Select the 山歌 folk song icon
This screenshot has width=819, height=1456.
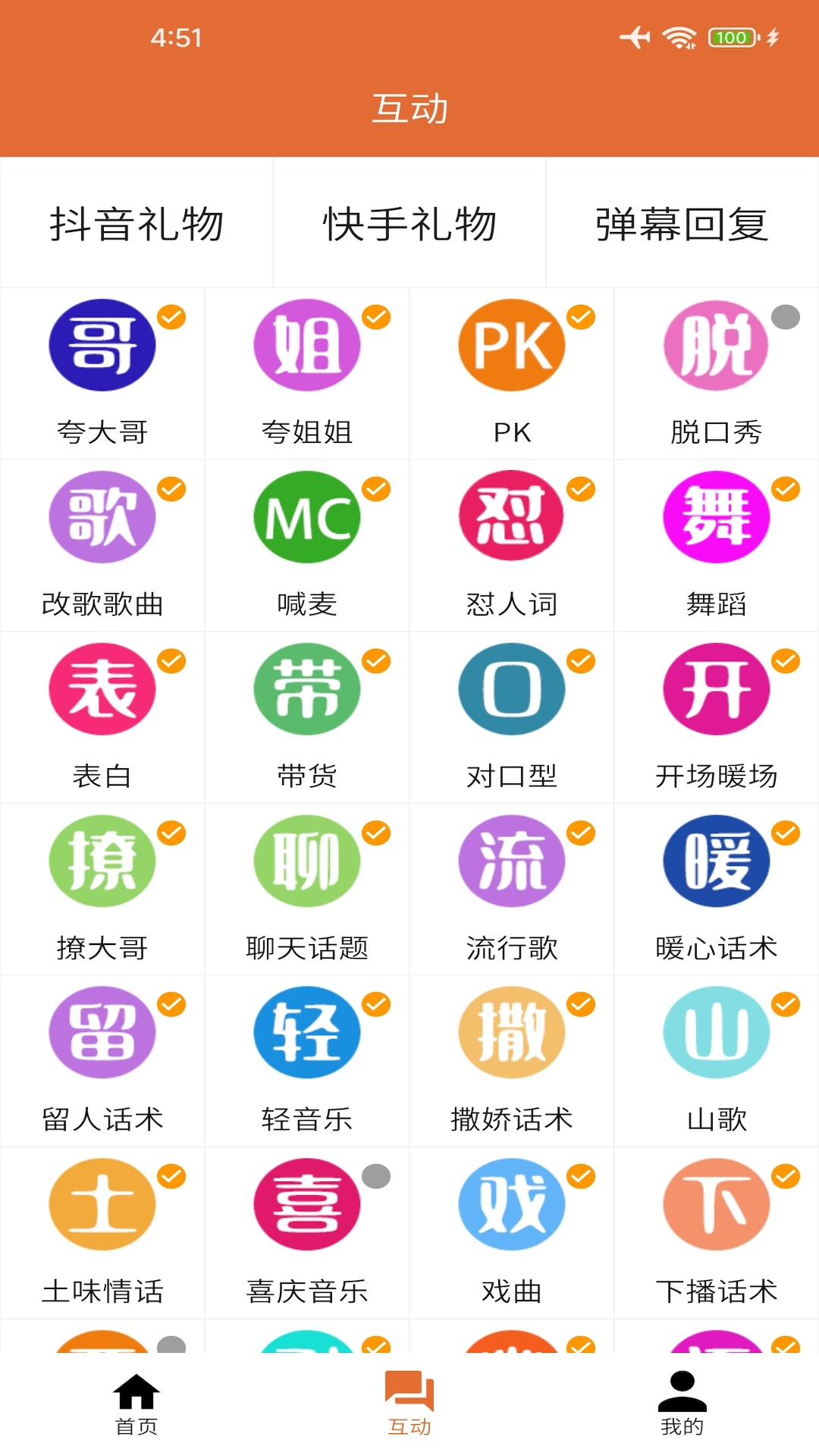pos(717,1032)
